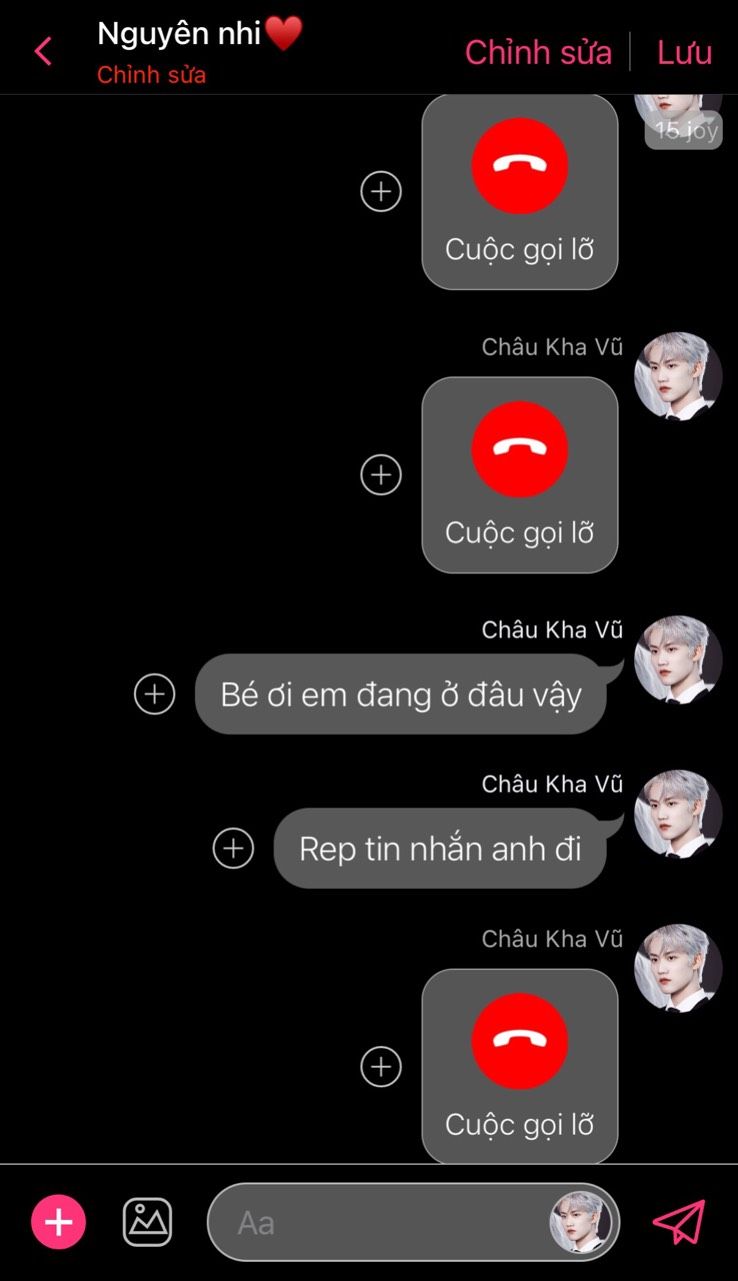This screenshot has height=1281, width=738.
Task: Tap the Chỉnh sửa button at top right
Action: point(538,52)
